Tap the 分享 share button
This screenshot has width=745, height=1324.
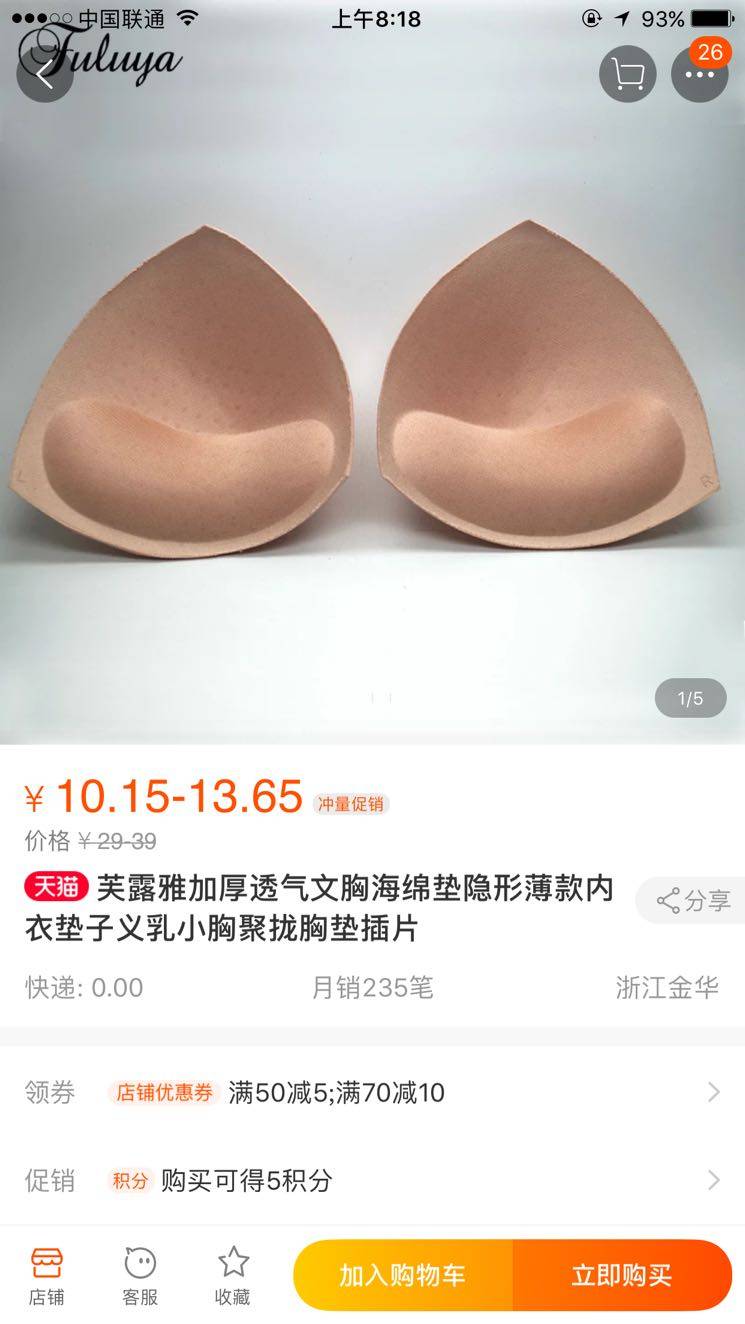click(x=693, y=900)
